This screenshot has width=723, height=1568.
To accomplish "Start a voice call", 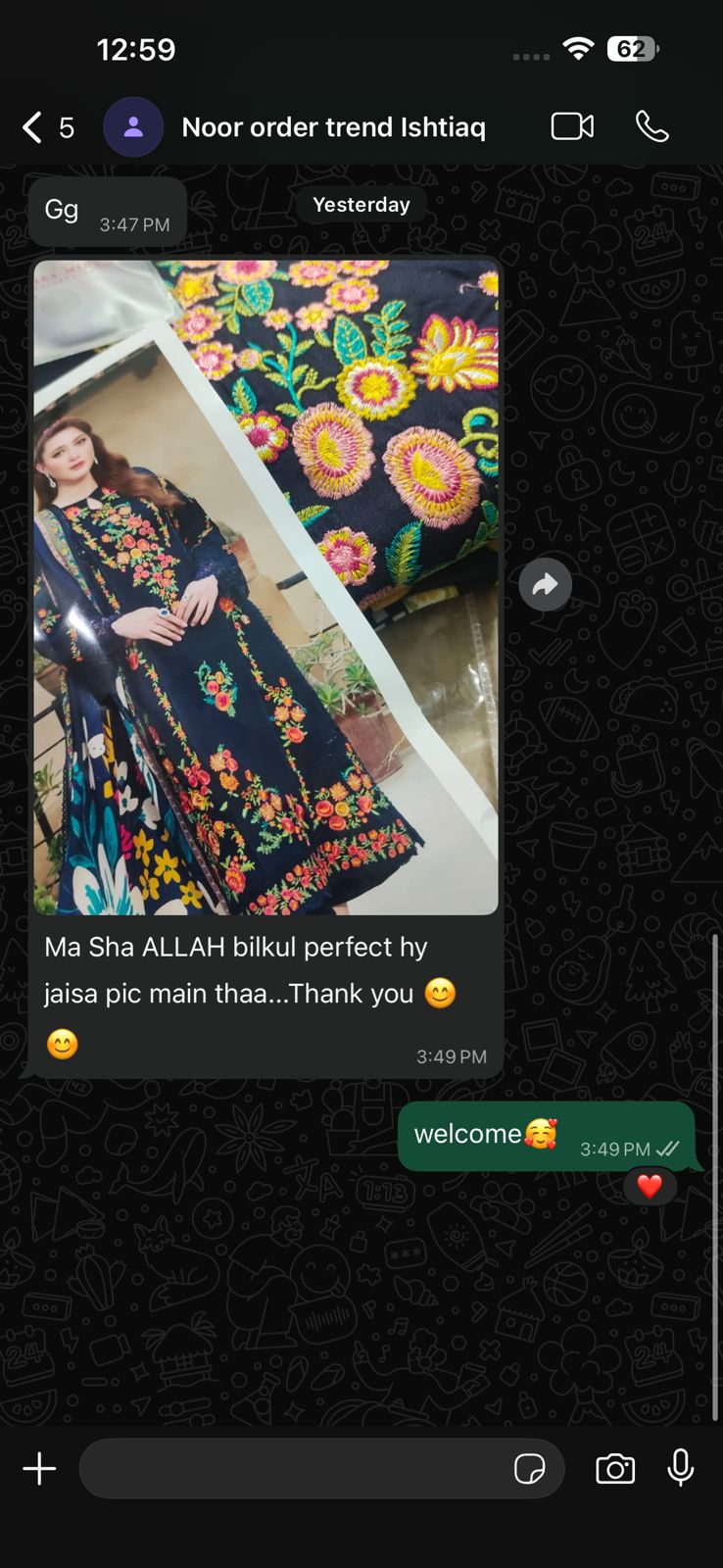I will pyautogui.click(x=651, y=126).
